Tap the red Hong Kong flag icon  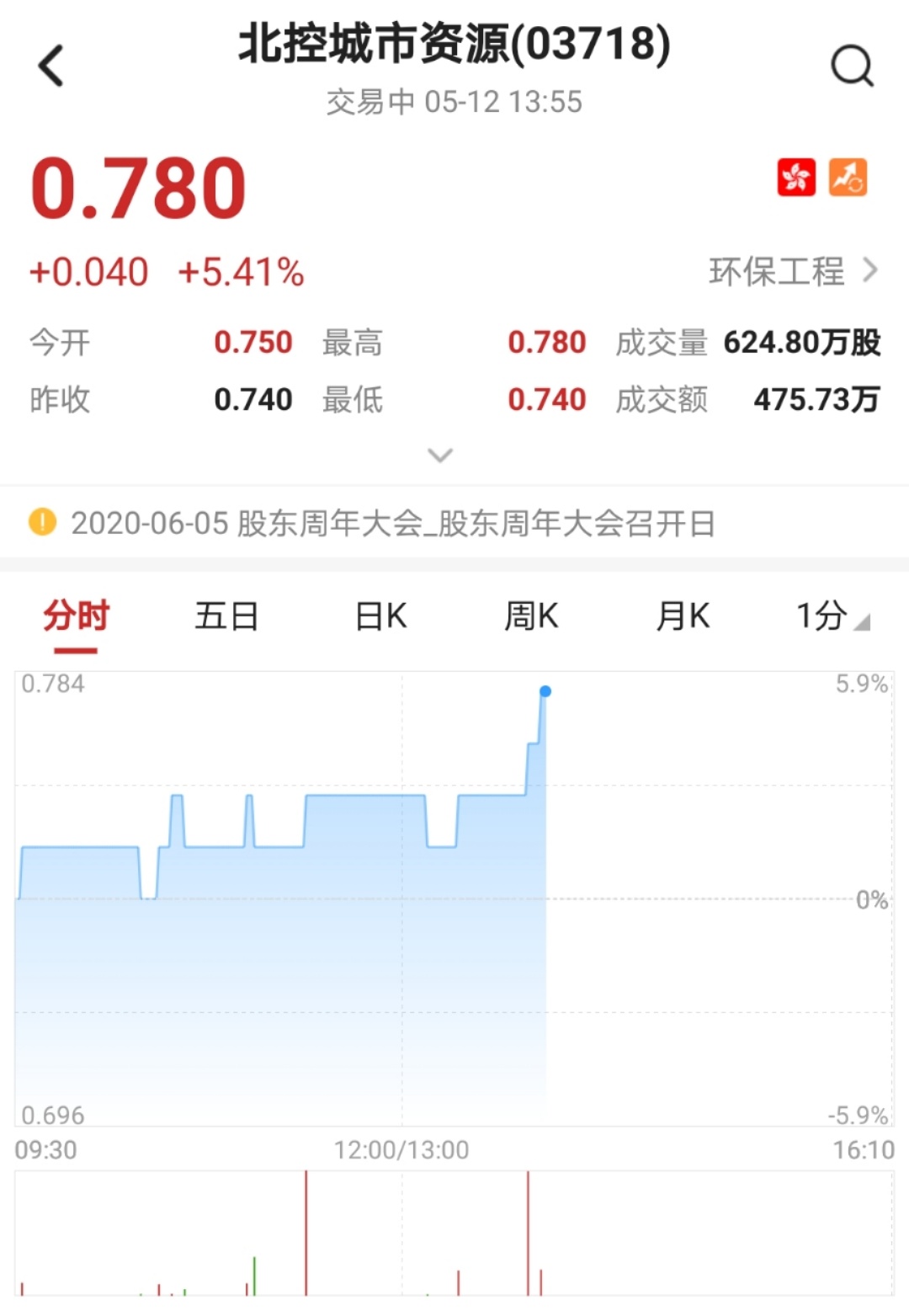pos(796,178)
